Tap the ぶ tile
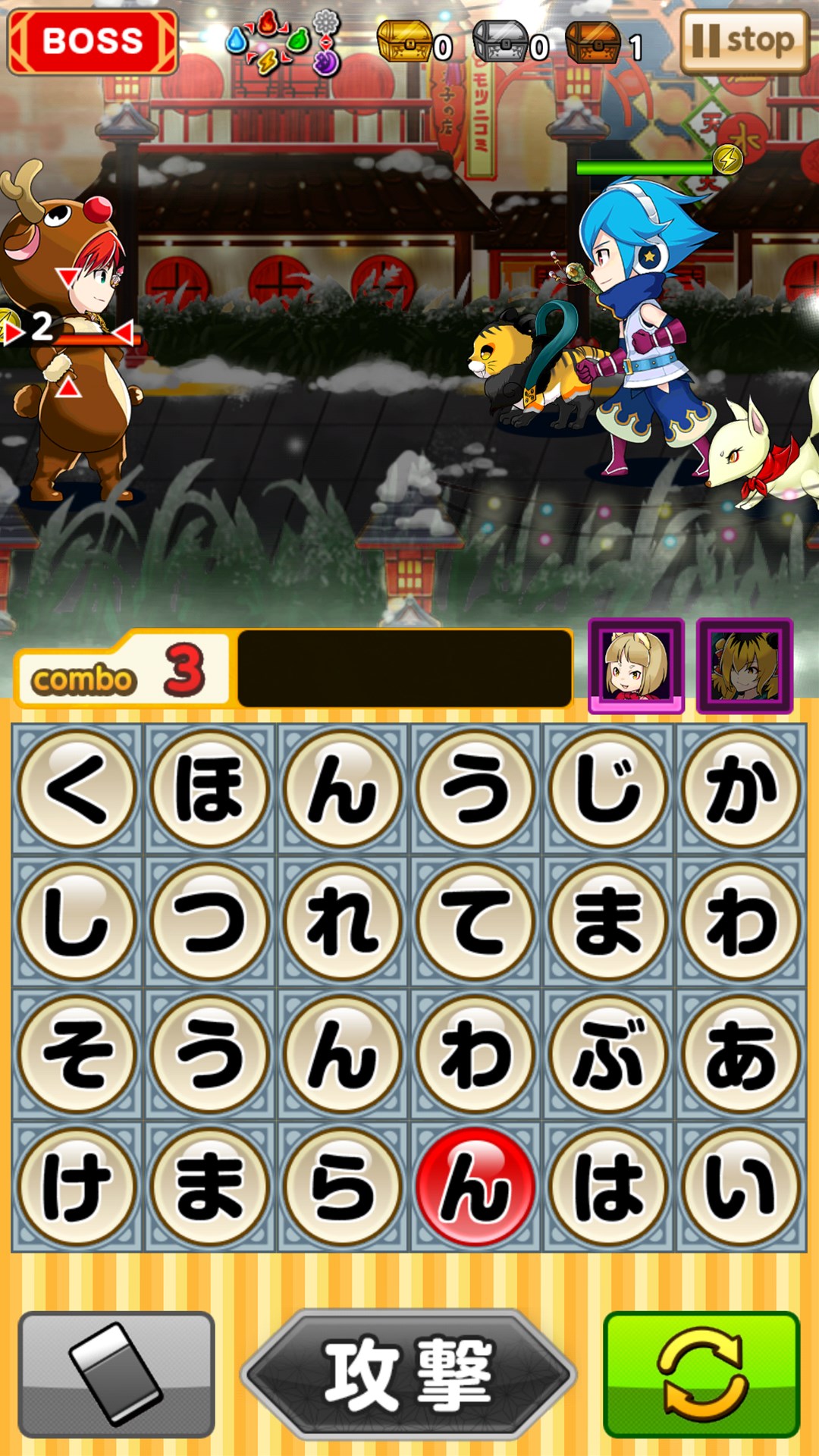The height and width of the screenshot is (1456, 819). pyautogui.click(x=609, y=1054)
